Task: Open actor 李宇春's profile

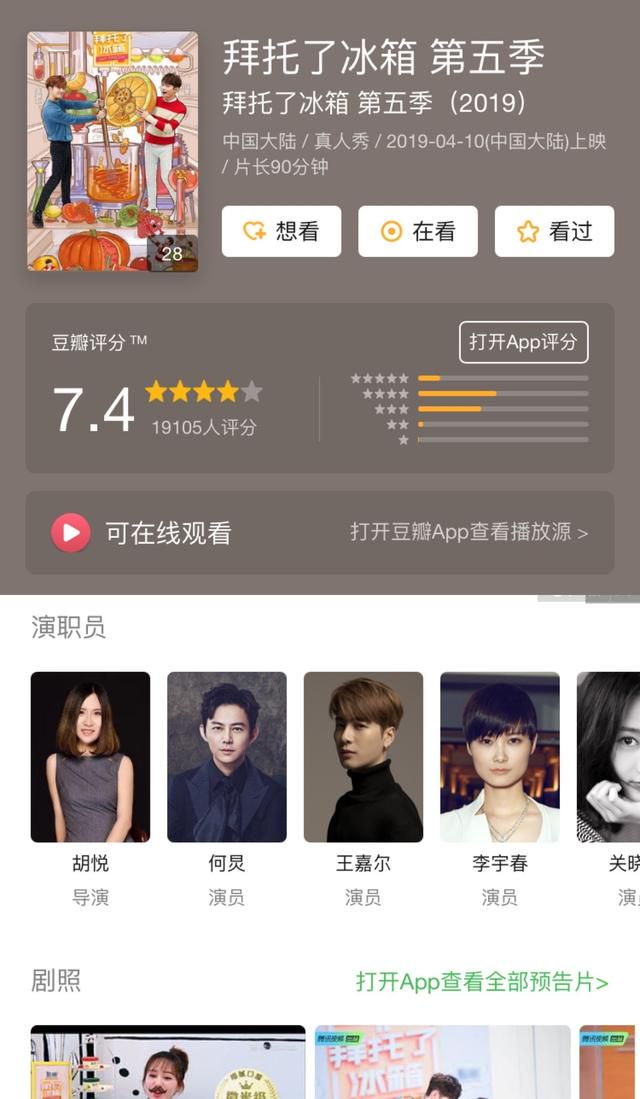Action: pos(499,757)
